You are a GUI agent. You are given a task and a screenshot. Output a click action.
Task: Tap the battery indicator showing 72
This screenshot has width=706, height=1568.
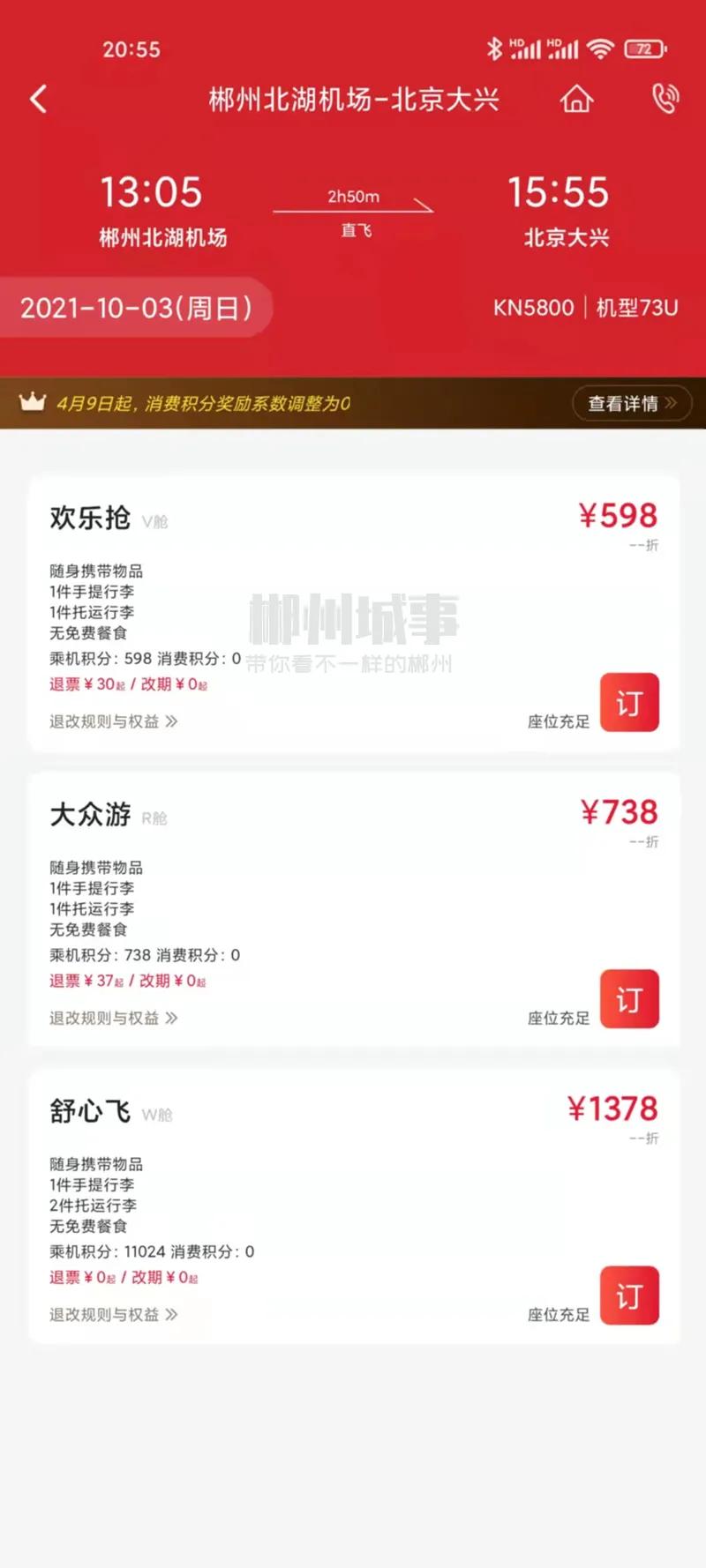pyautogui.click(x=643, y=50)
